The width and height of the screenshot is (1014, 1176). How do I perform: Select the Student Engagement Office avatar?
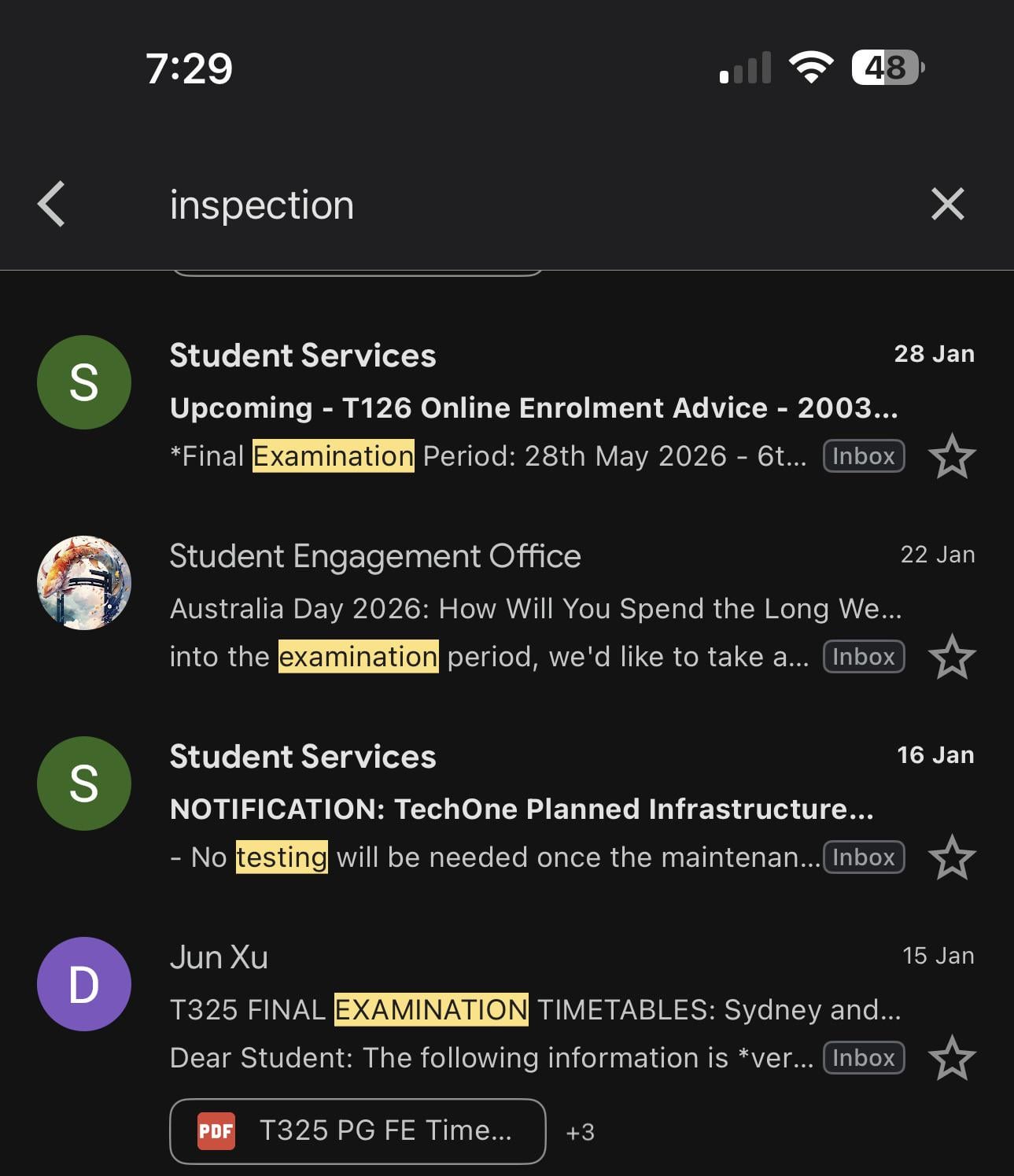(84, 583)
